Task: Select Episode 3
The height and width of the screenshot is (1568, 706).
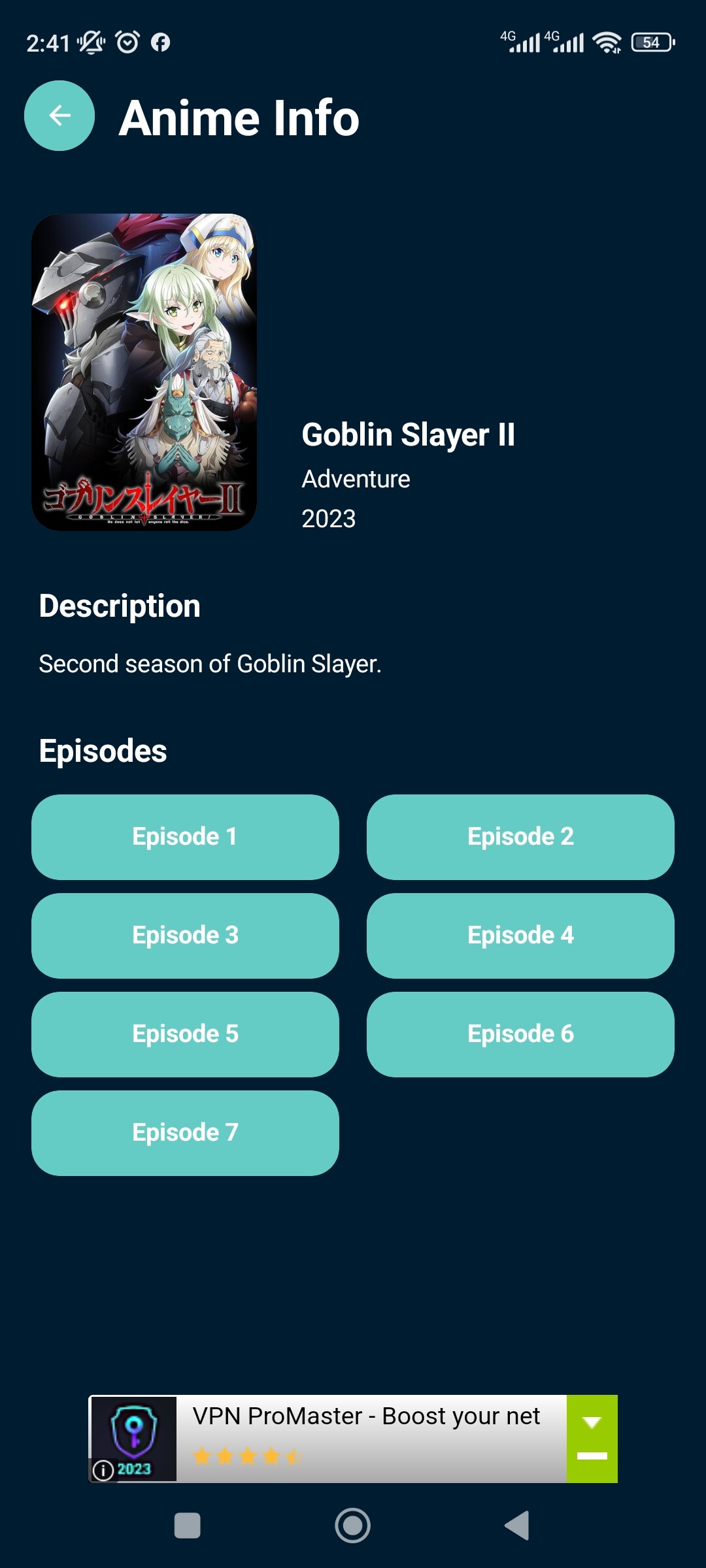Action: click(185, 936)
